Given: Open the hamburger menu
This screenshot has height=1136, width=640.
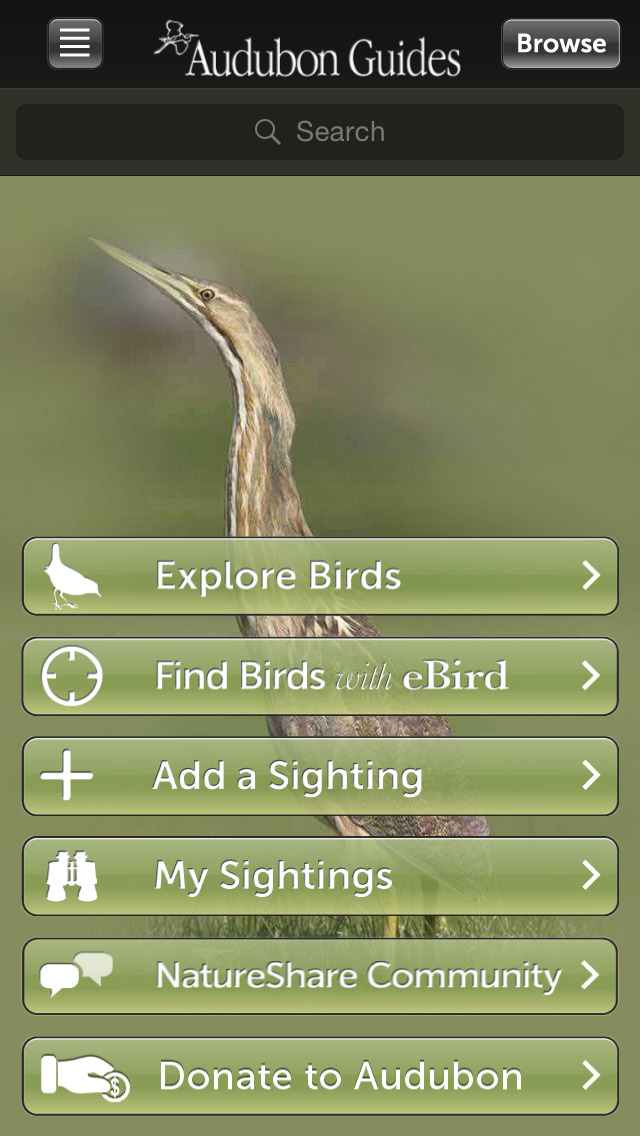Looking at the screenshot, I should 75,43.
